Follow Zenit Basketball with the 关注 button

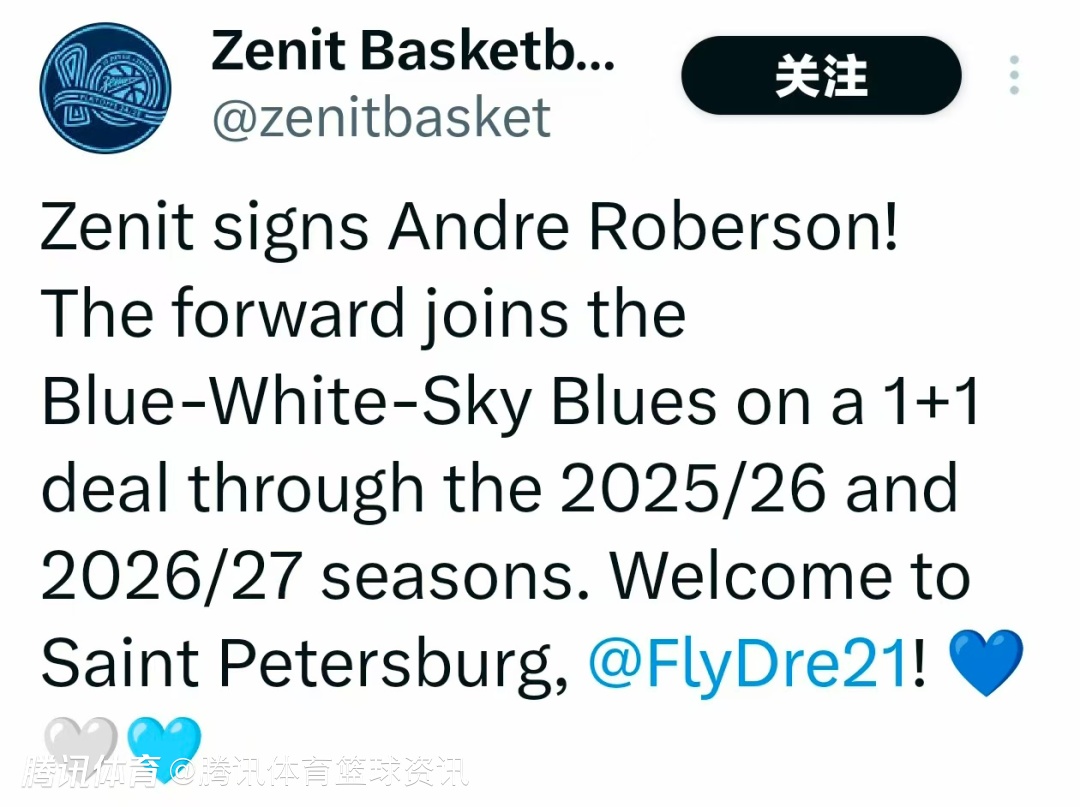point(820,77)
